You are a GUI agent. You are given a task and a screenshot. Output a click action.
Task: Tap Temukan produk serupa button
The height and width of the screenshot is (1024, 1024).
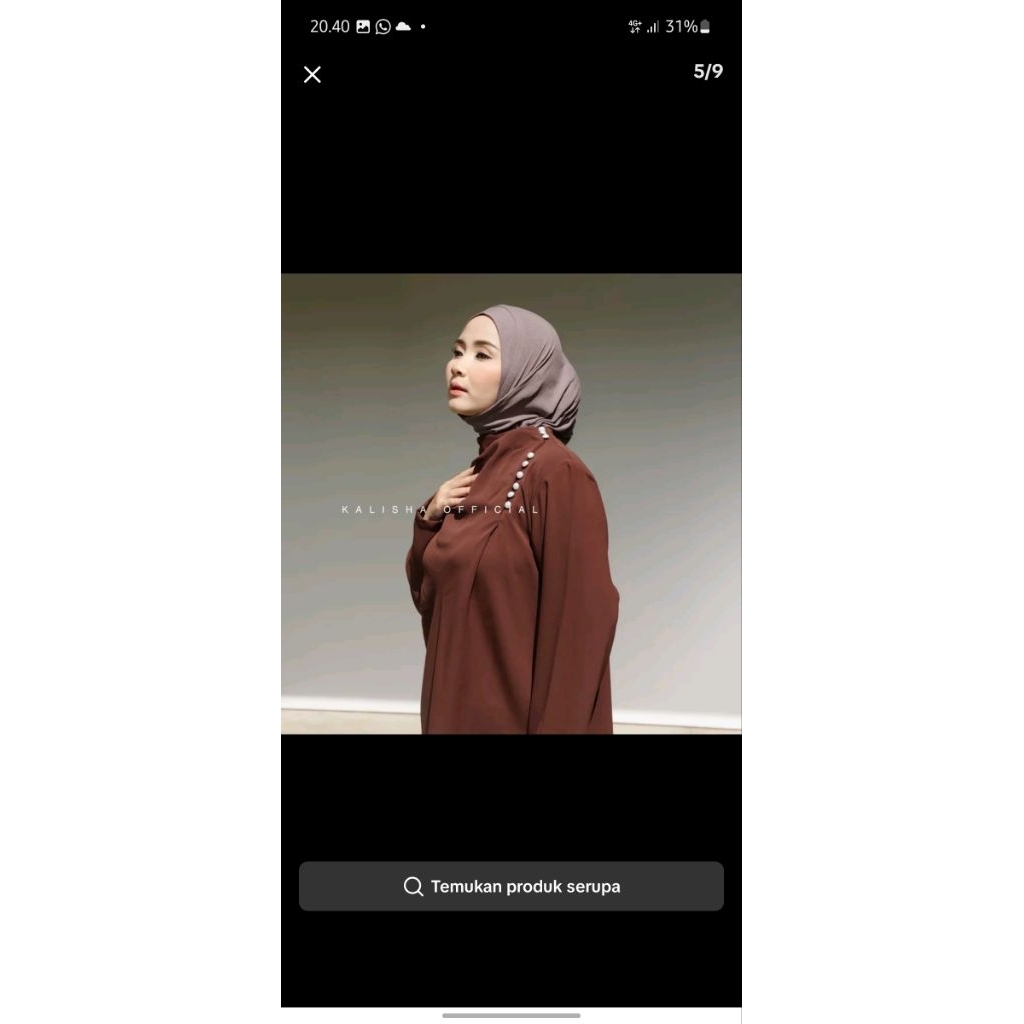(x=511, y=886)
